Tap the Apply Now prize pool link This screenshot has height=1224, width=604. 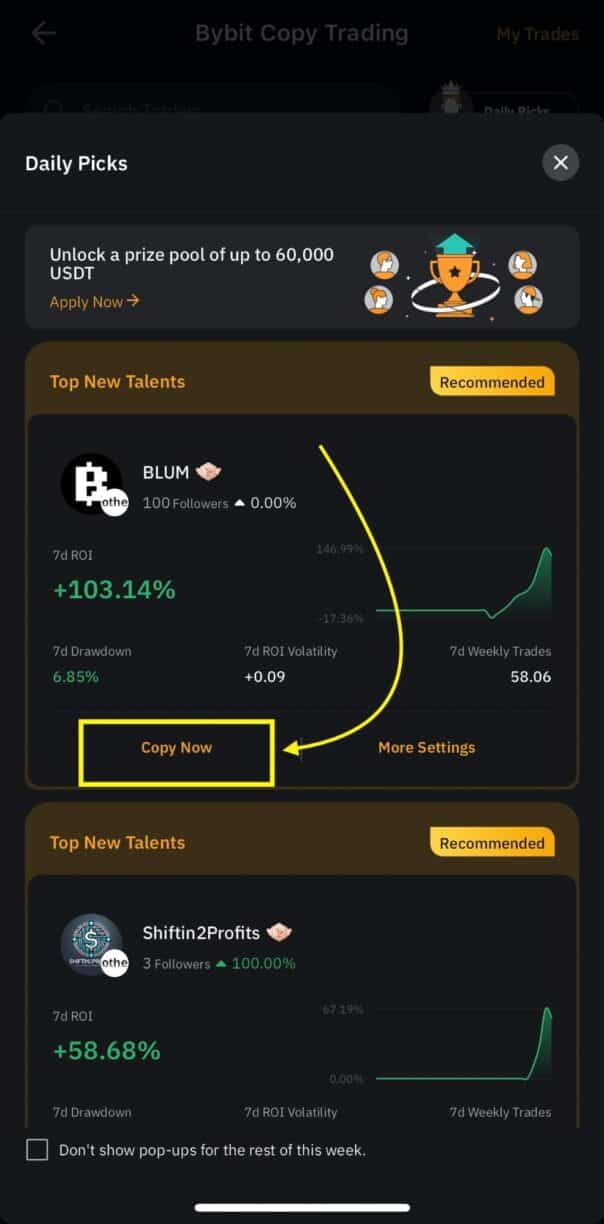pyautogui.click(x=94, y=302)
